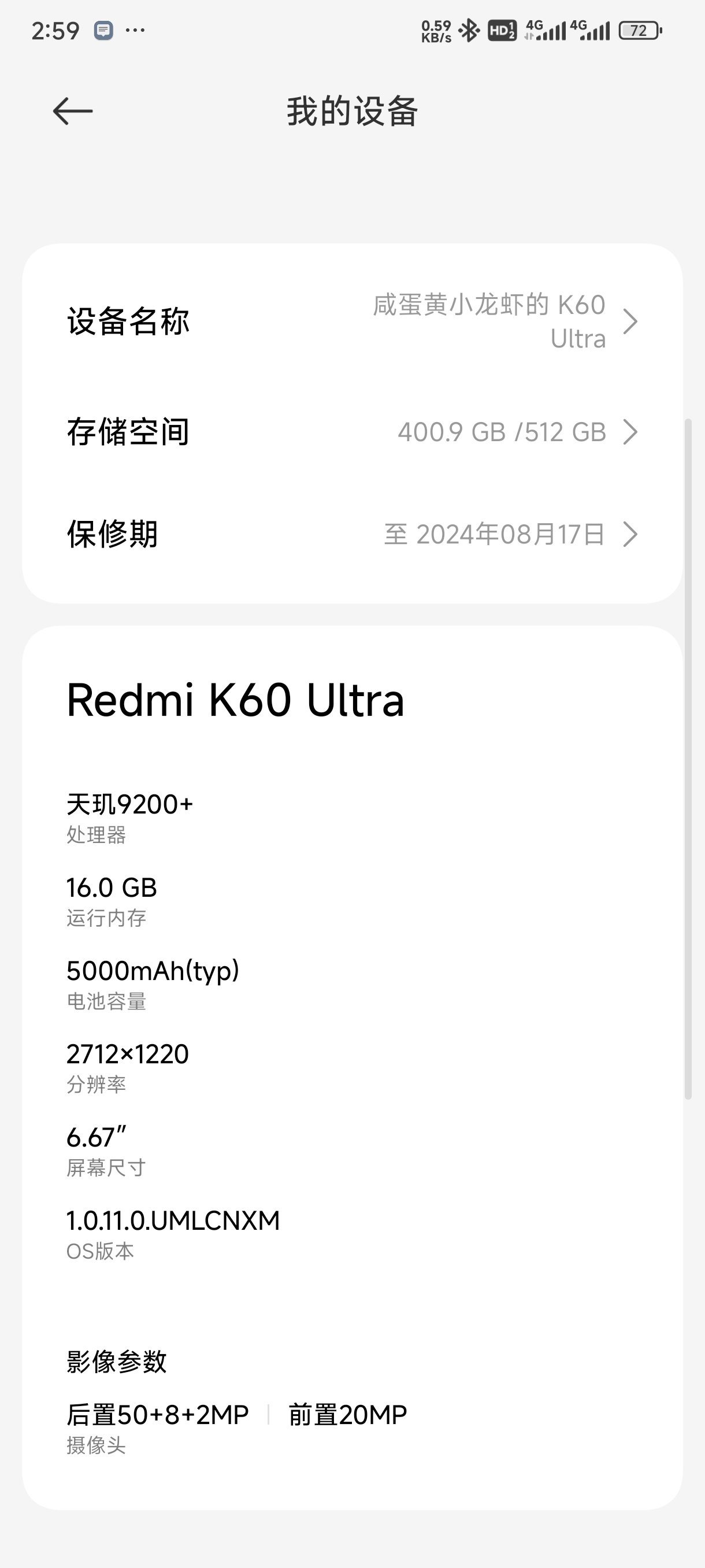Click the 后置50+8+2MP camera spec

pos(157,1414)
